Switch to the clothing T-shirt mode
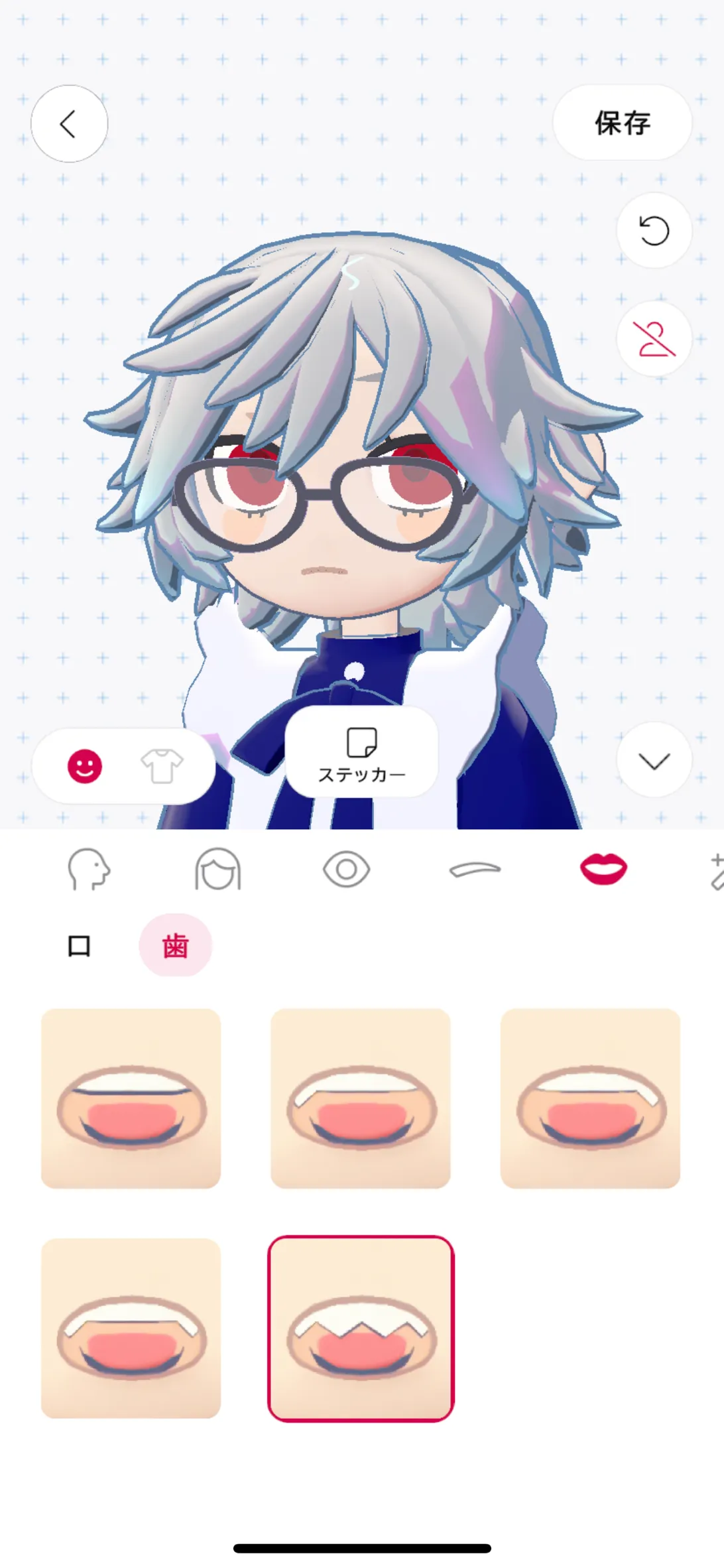Viewport: 724px width, 1568px height. tap(161, 767)
